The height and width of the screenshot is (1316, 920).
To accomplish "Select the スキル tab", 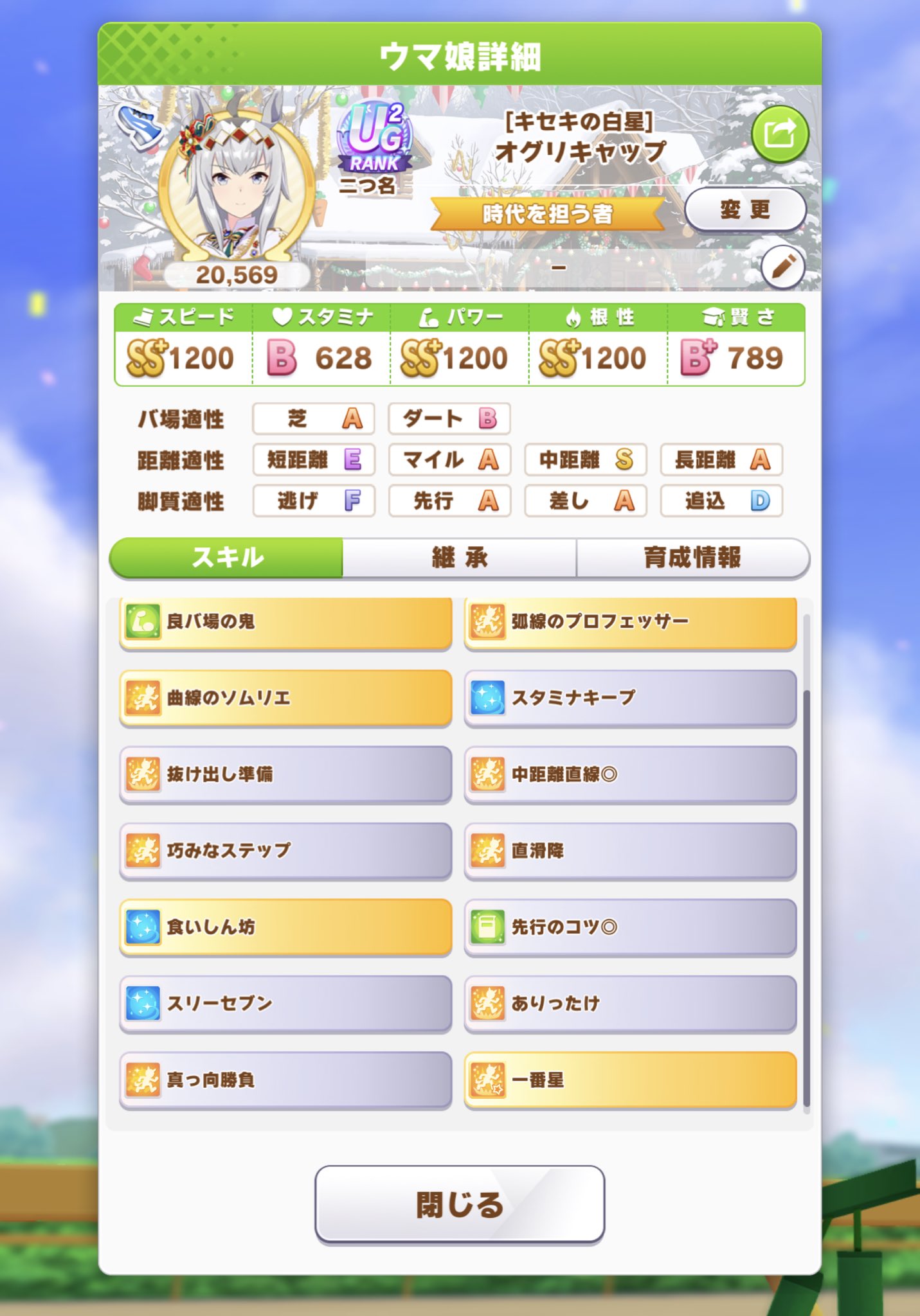I will coord(227,558).
